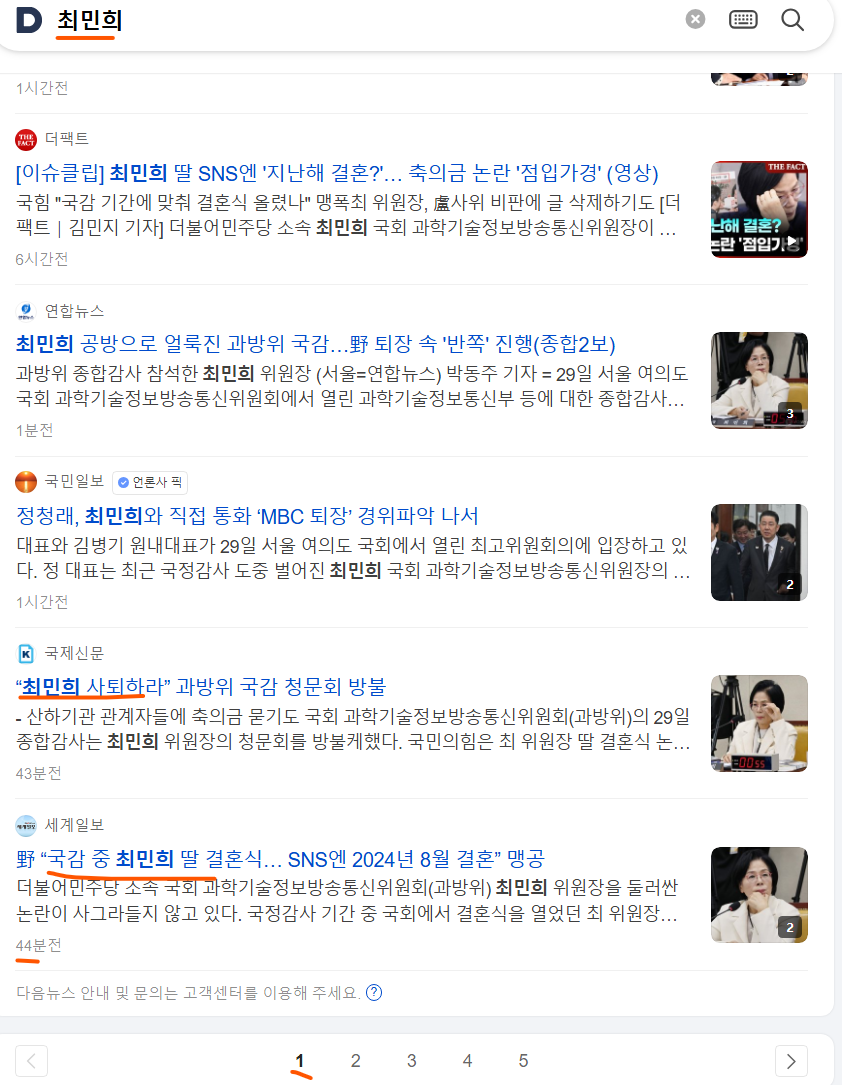This screenshot has height=1085, width=842.
Task: Open 더팩트 article about 최민희 딸 SNS
Action: [337, 172]
